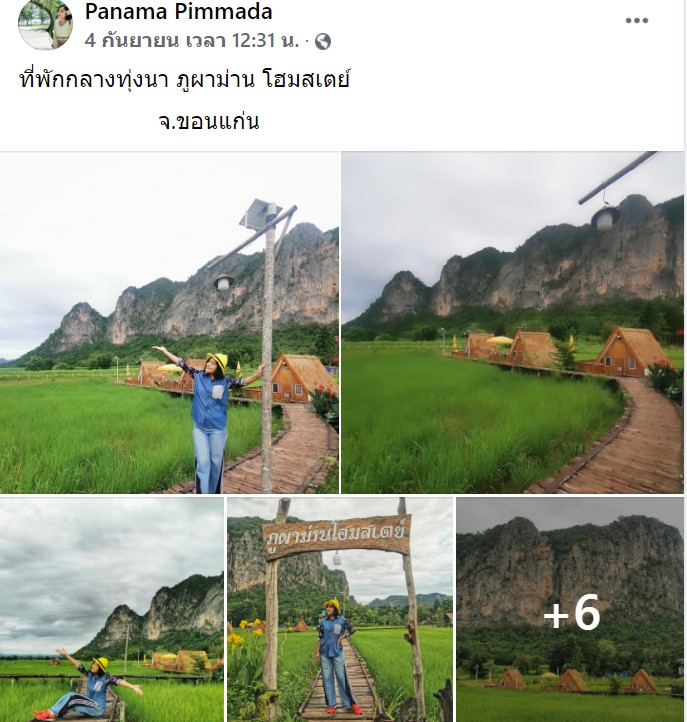
Task: View photo of woman beside the solar lamp post
Action: click(170, 322)
